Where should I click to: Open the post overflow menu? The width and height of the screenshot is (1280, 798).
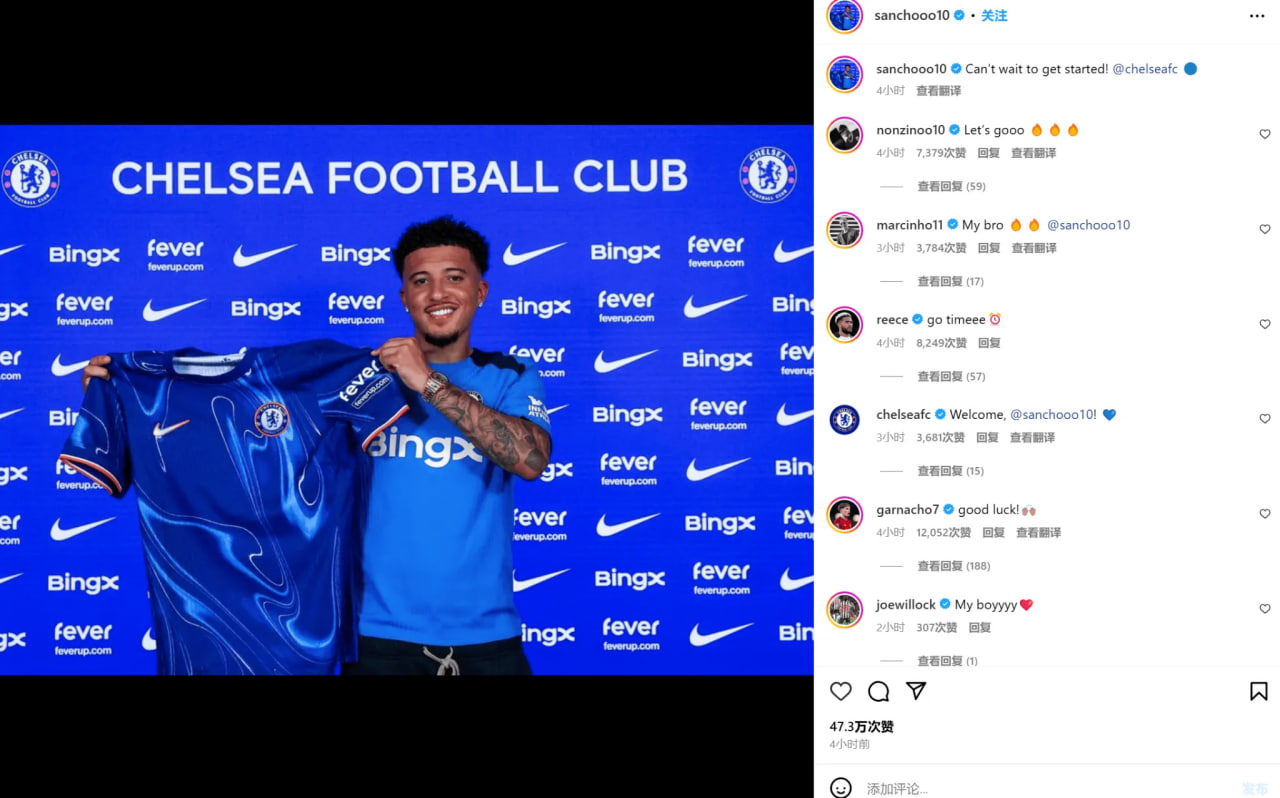tap(1257, 16)
